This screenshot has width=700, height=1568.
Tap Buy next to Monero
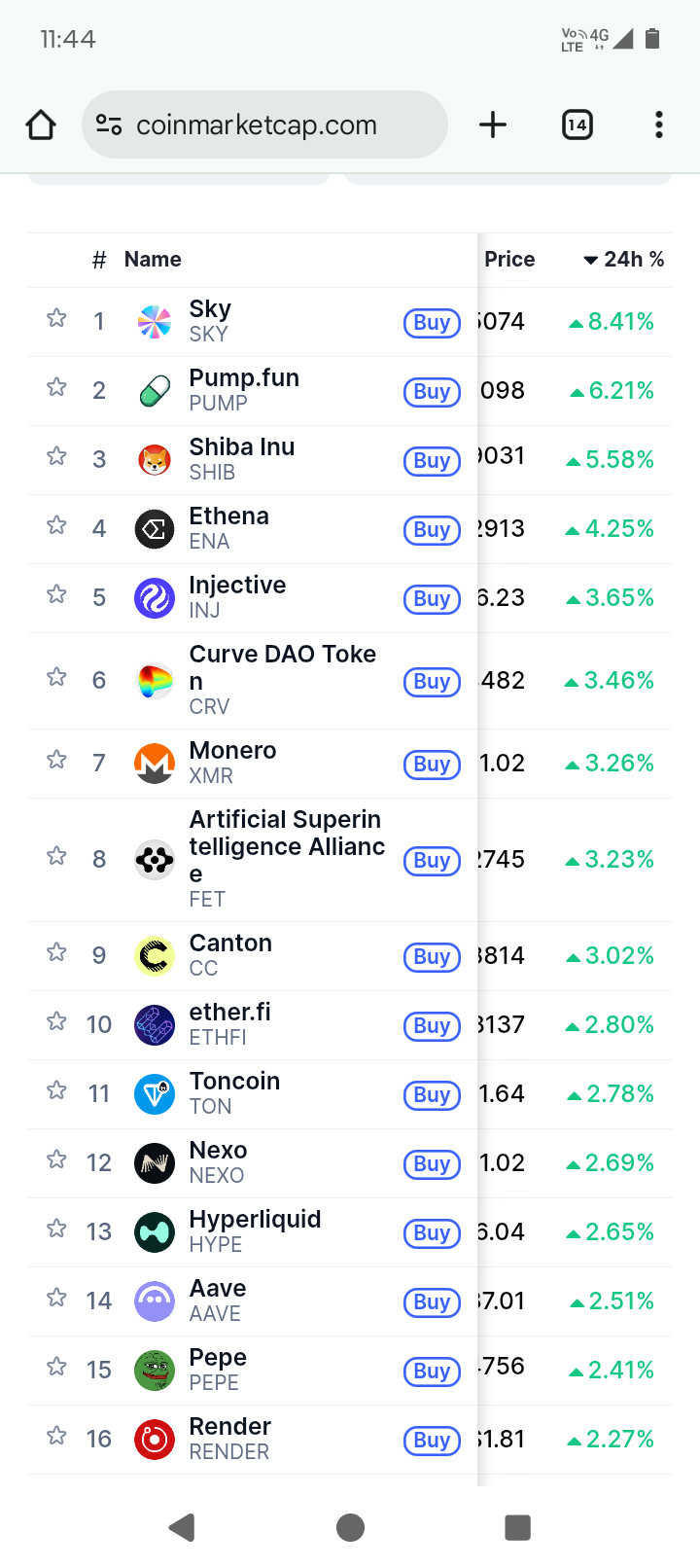pos(432,765)
